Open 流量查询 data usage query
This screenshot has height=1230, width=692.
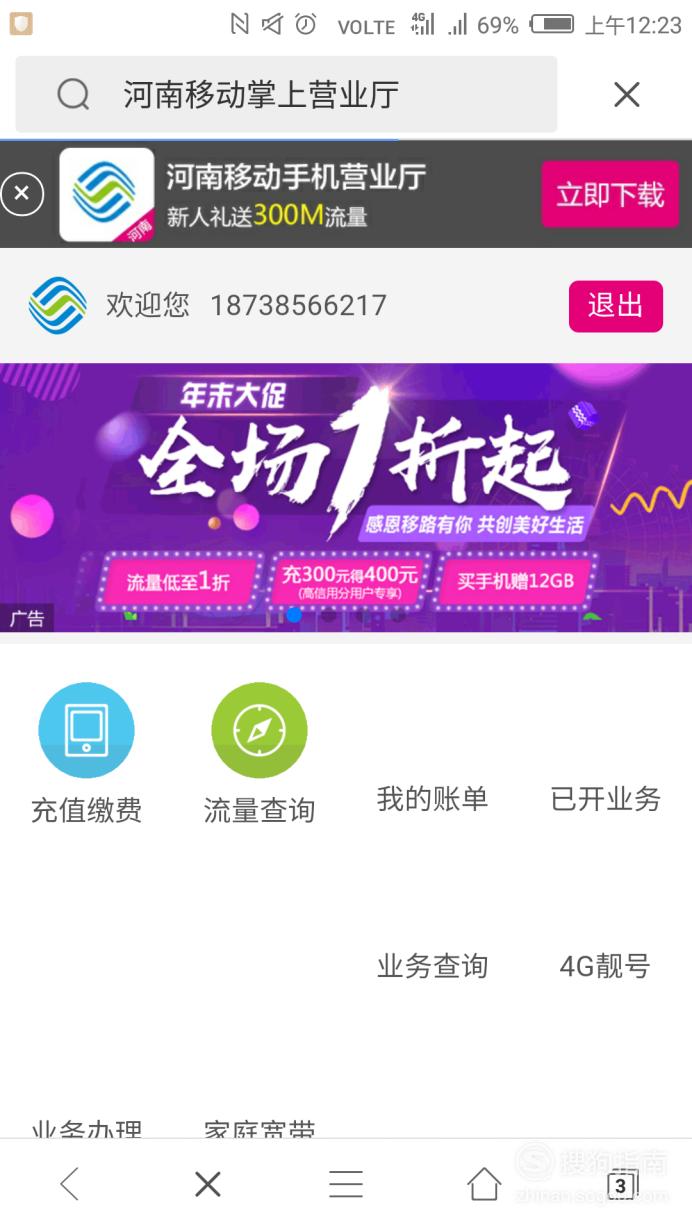[x=259, y=754]
